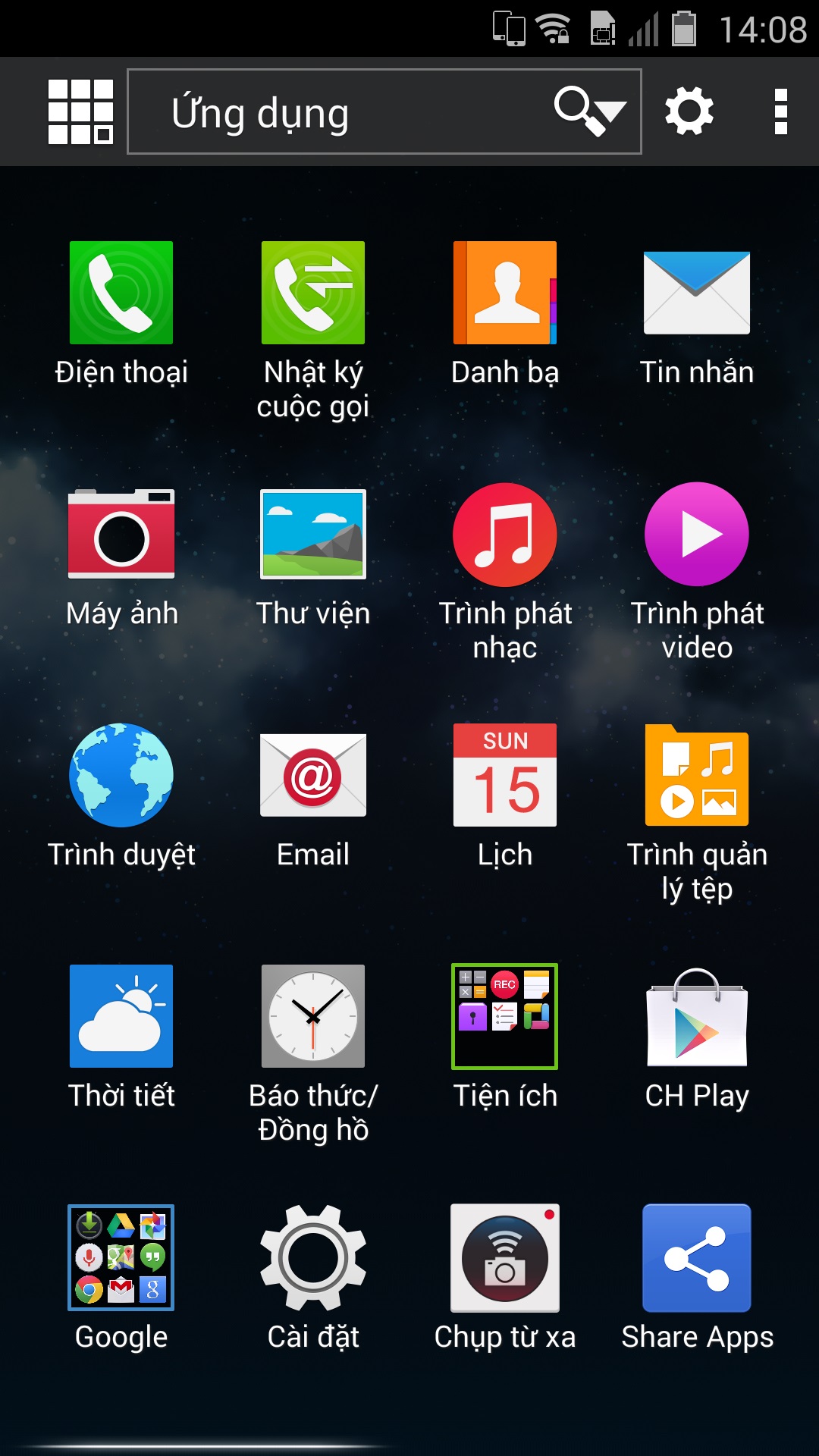Open Danh bạ contacts app
This screenshot has width=819, height=1456.
505,293
